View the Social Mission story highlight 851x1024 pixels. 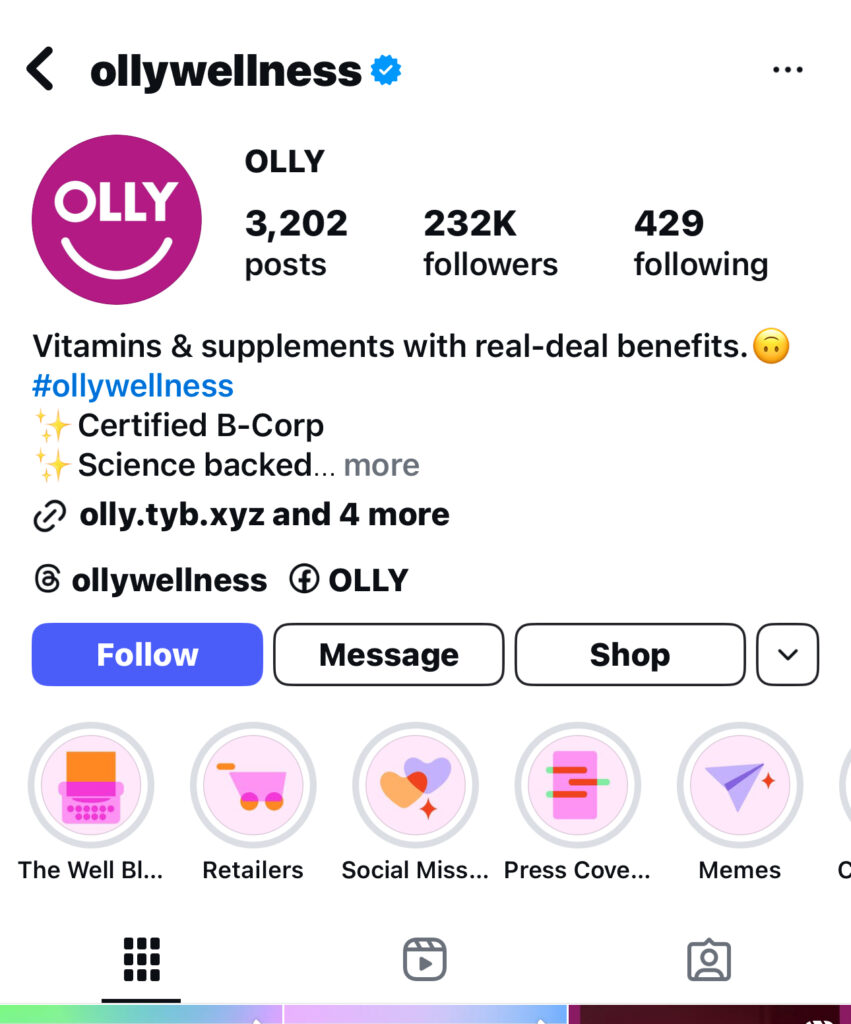[x=415, y=785]
